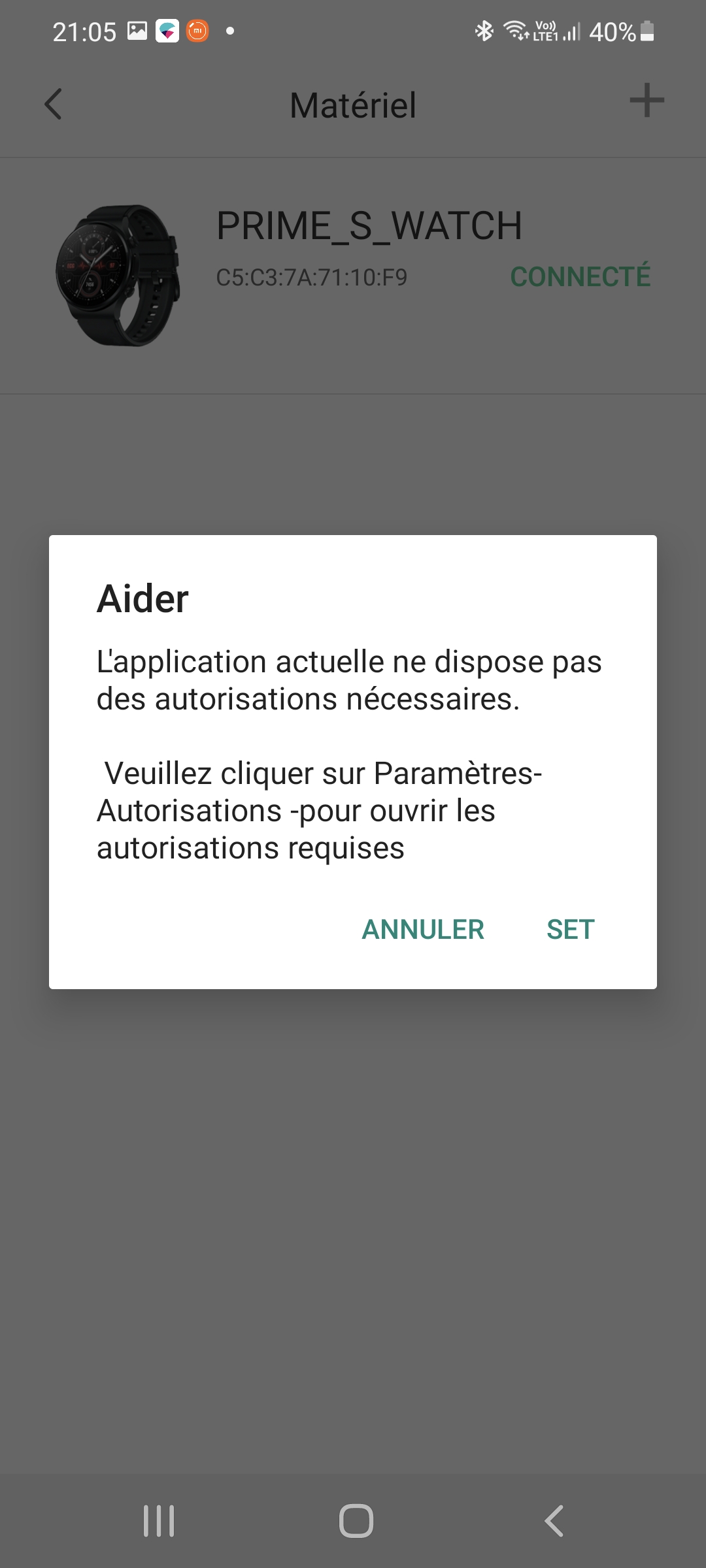Go back from the Matériel screen
Image resolution: width=706 pixels, height=1568 pixels.
(54, 105)
